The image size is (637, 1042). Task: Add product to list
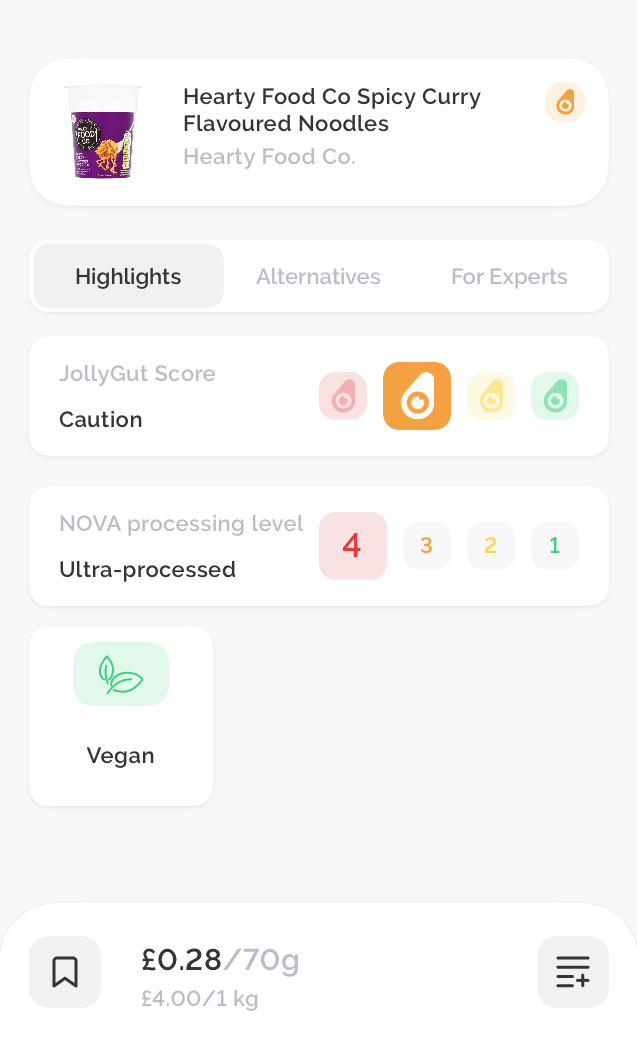(573, 972)
